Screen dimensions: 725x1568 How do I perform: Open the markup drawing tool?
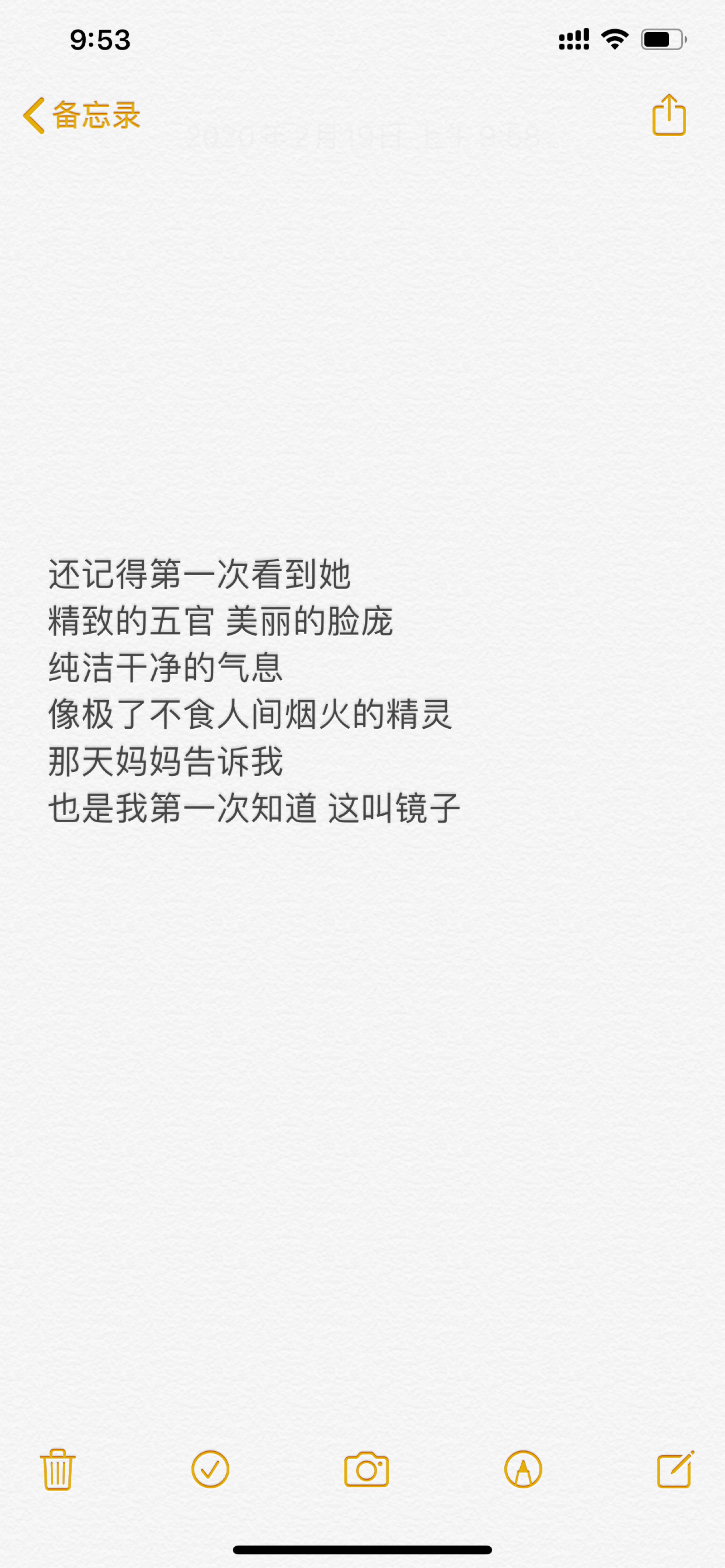point(523,1469)
